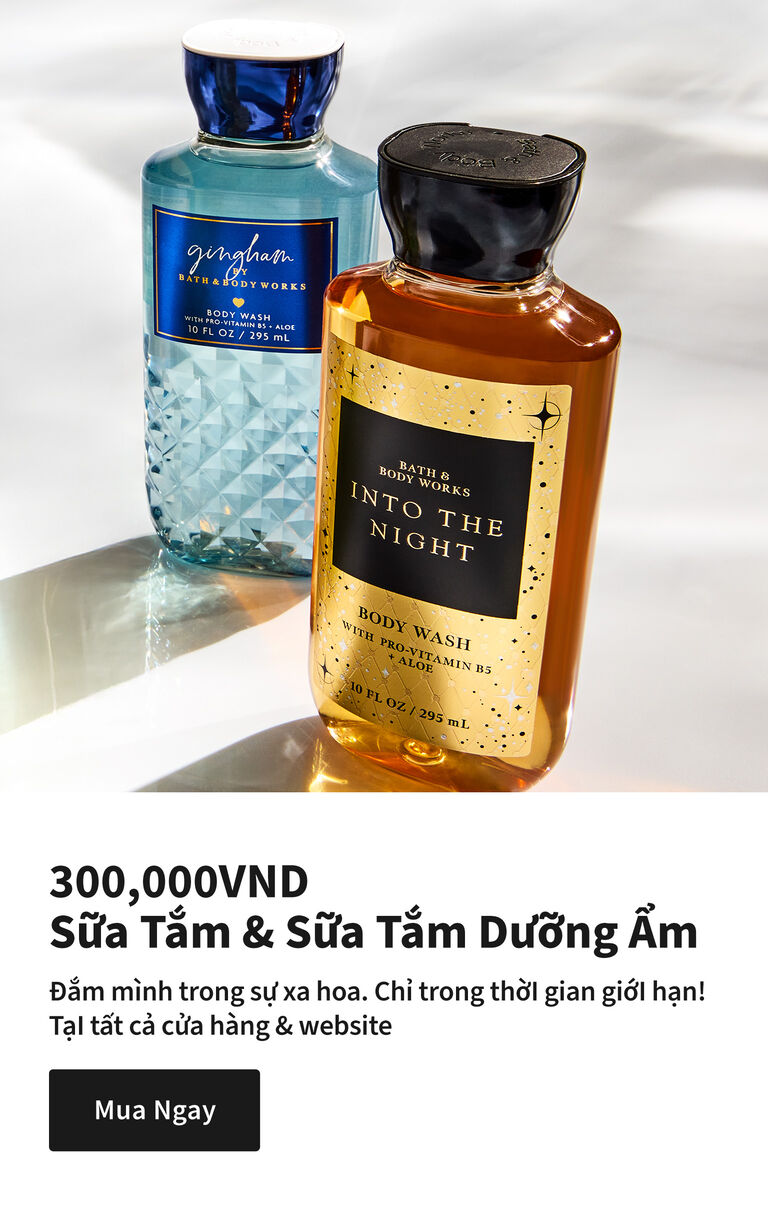Screen dimensions: 768x1223
Task: Open the body wash promo banner image
Action: click(x=384, y=396)
